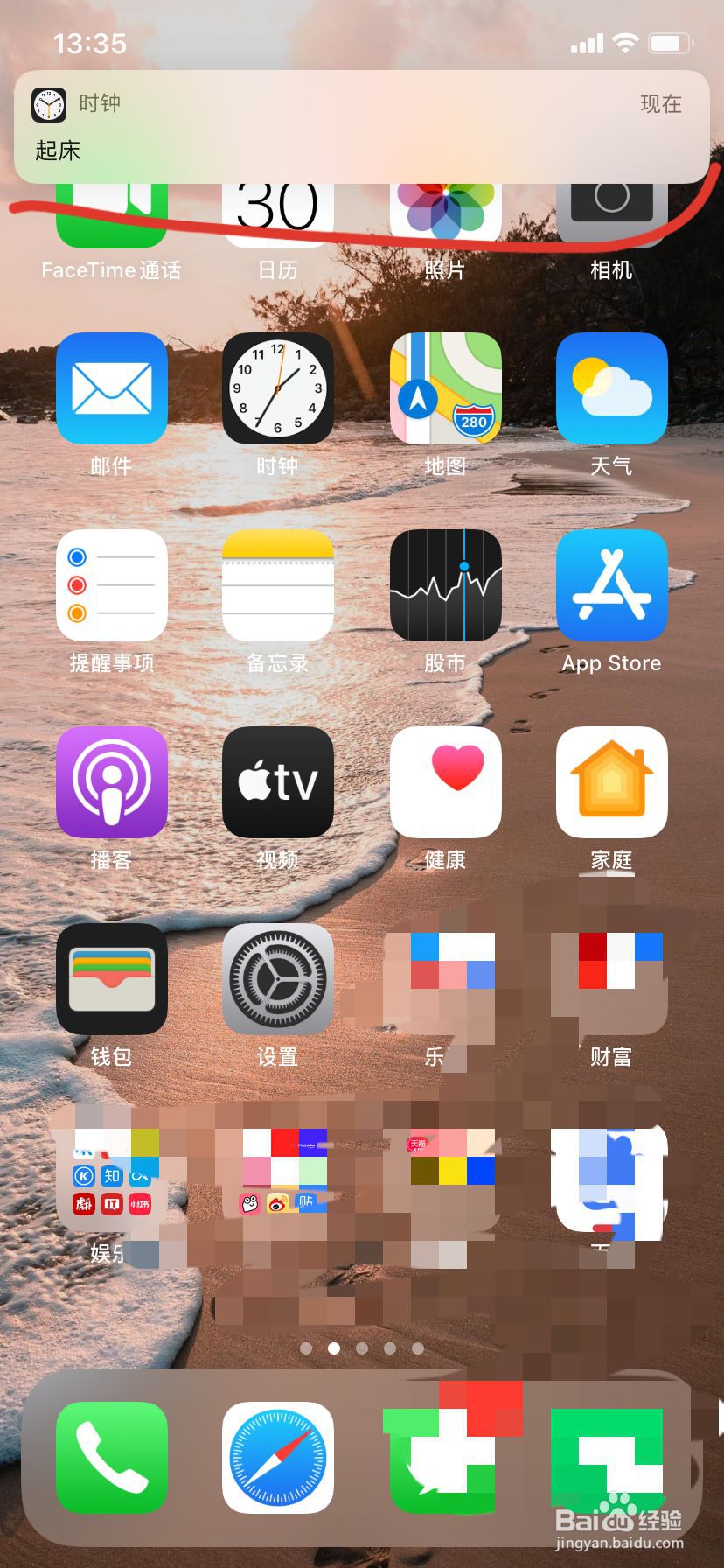Open the 邮件 Mail app
The height and width of the screenshot is (1568, 724).
click(x=112, y=390)
